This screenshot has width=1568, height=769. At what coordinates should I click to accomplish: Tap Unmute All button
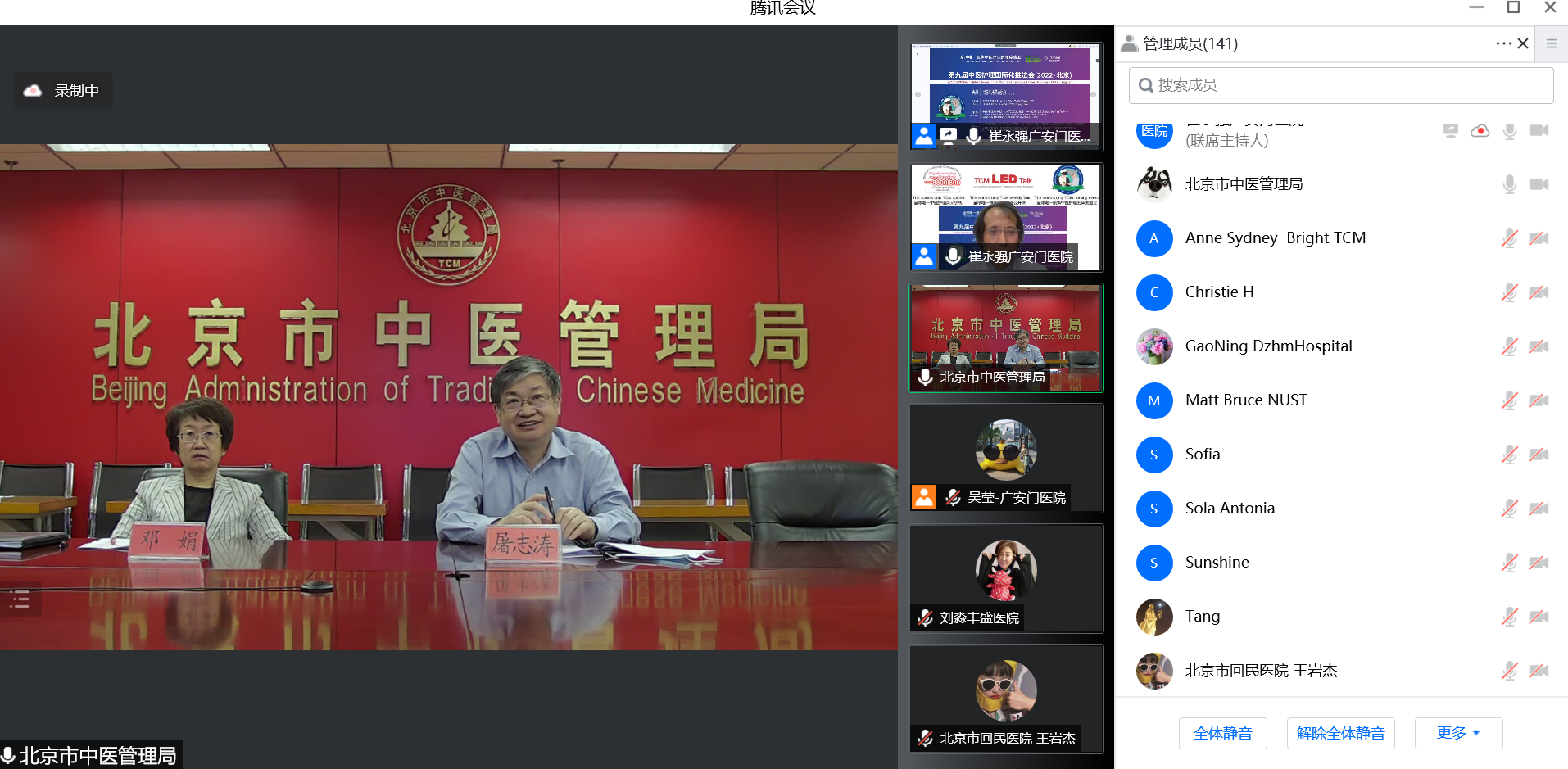pyautogui.click(x=1340, y=733)
